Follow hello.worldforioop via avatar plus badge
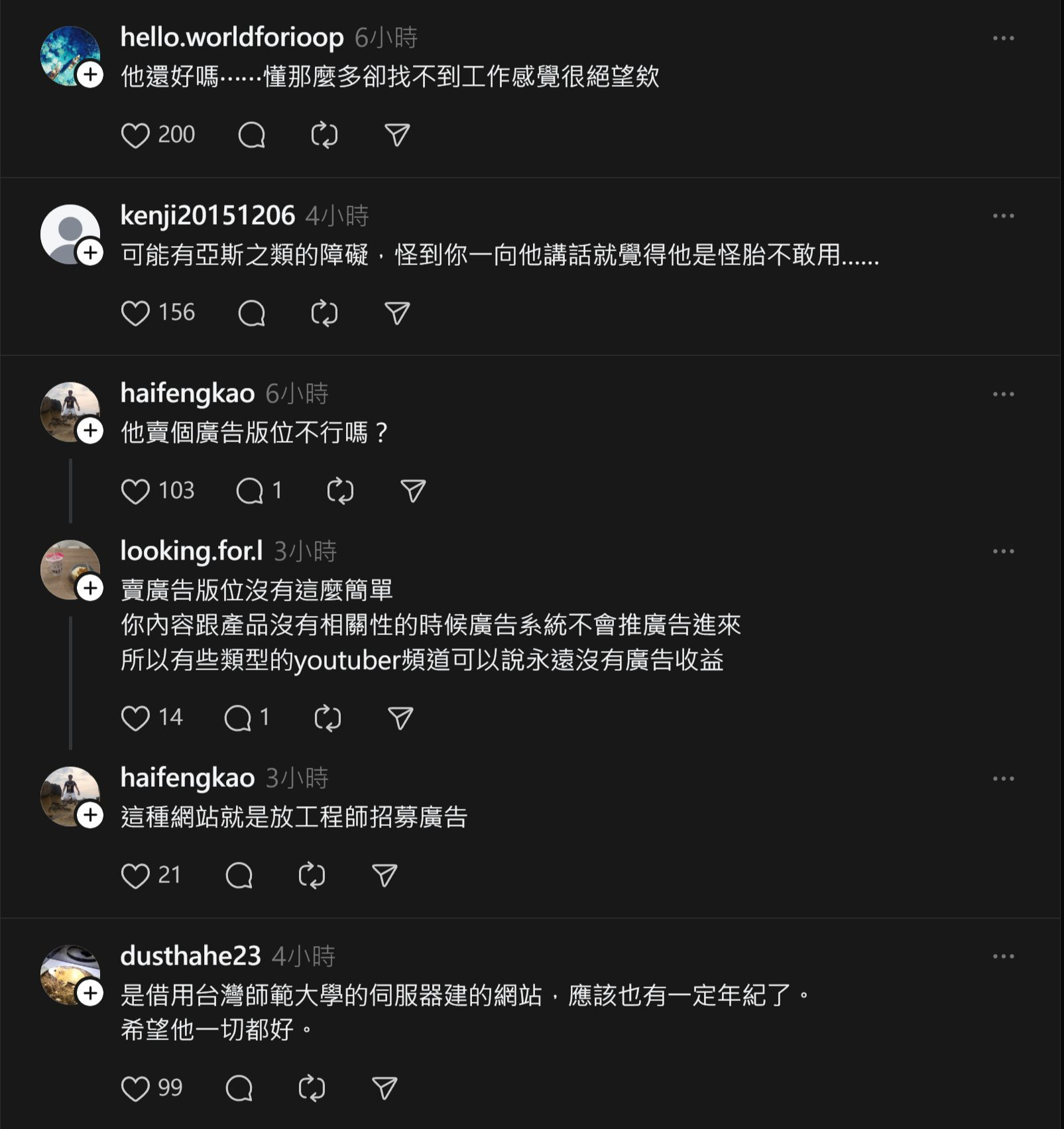 coord(90,75)
